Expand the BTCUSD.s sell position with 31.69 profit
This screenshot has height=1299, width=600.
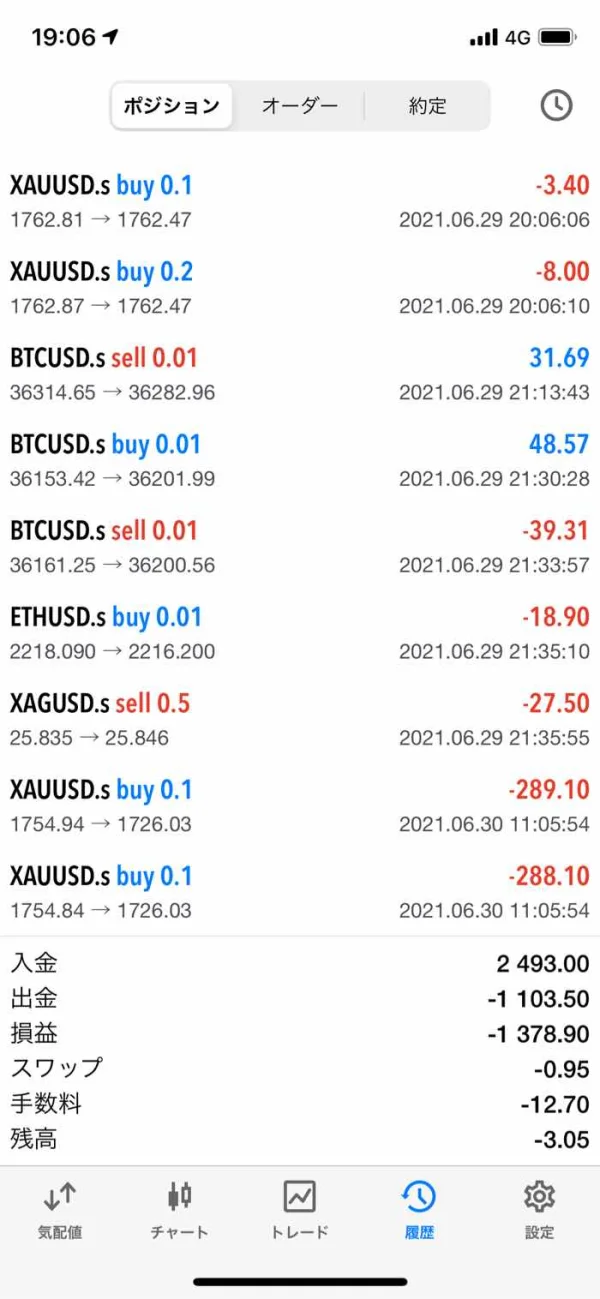(x=300, y=373)
